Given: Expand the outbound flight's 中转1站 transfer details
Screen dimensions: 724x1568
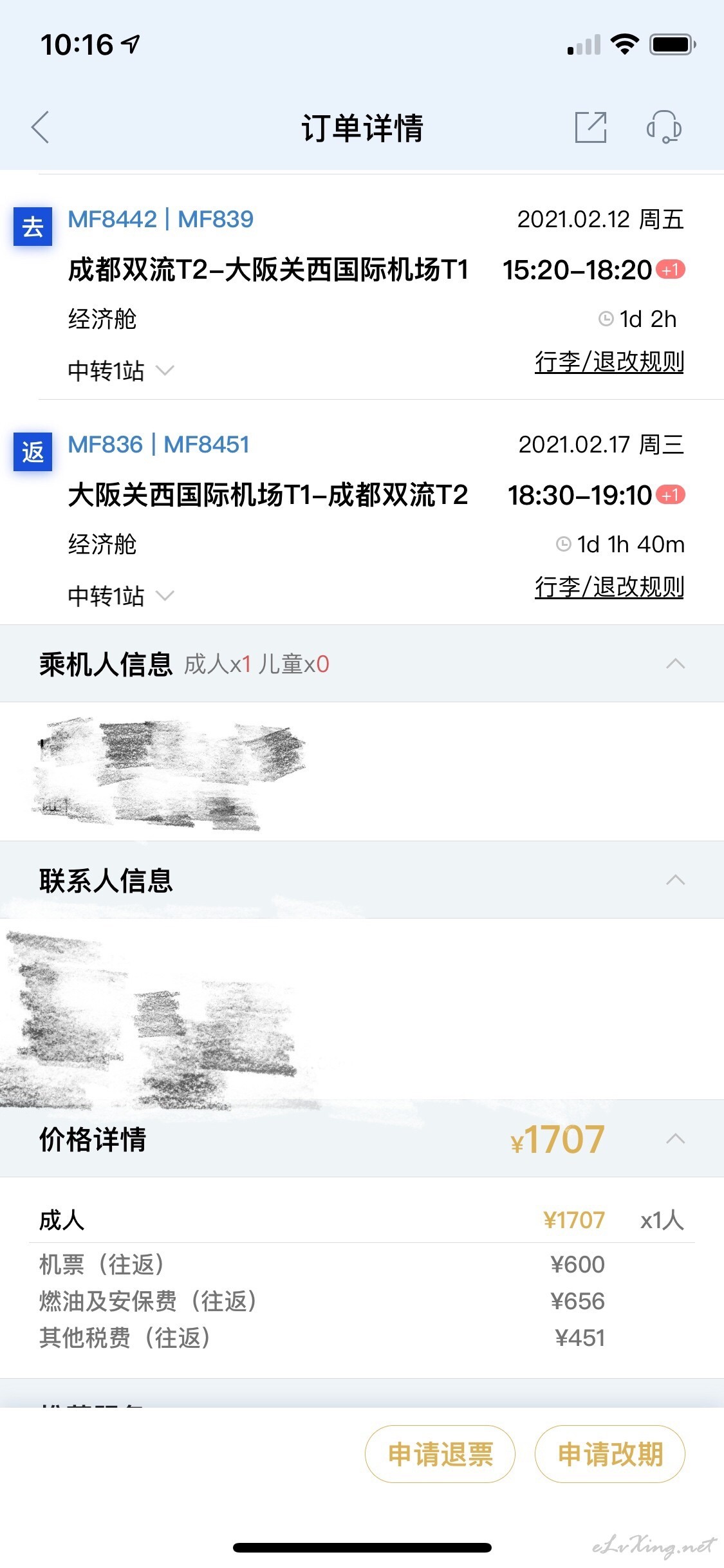Looking at the screenshot, I should (121, 371).
